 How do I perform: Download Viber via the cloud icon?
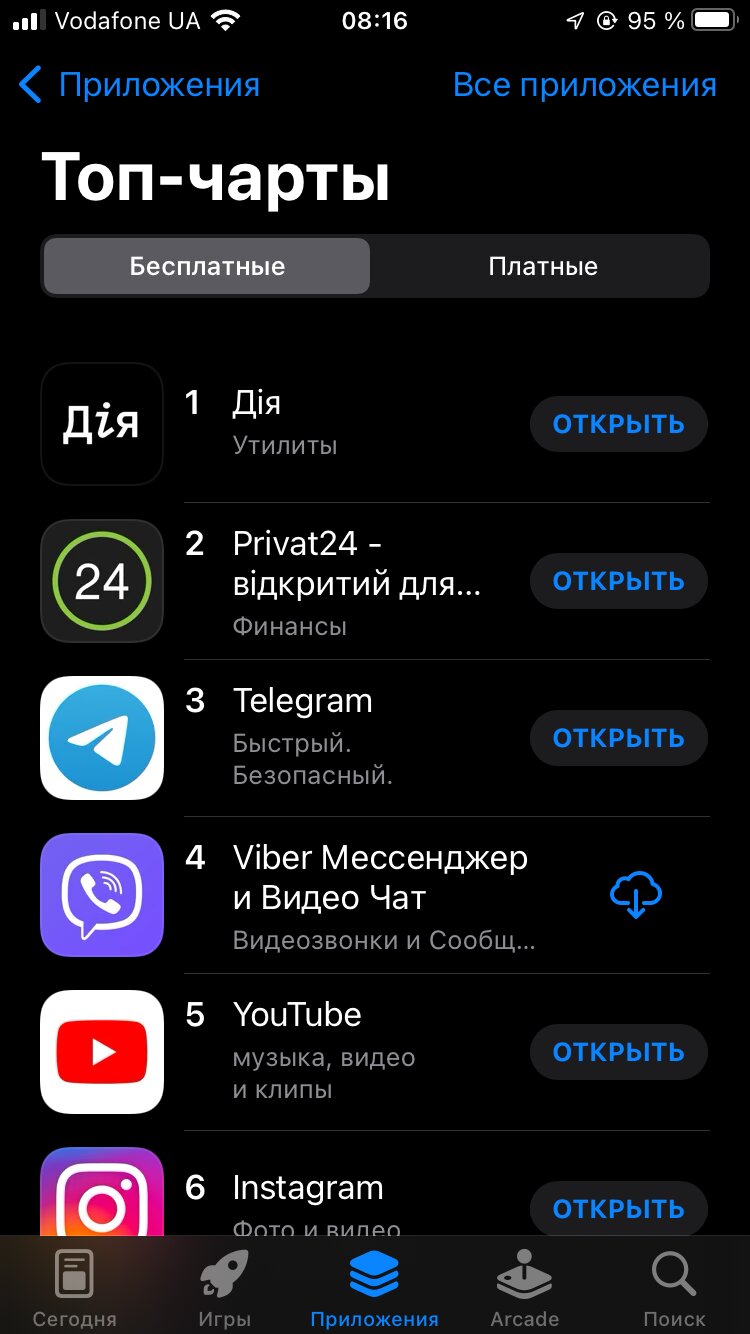pyautogui.click(x=636, y=895)
